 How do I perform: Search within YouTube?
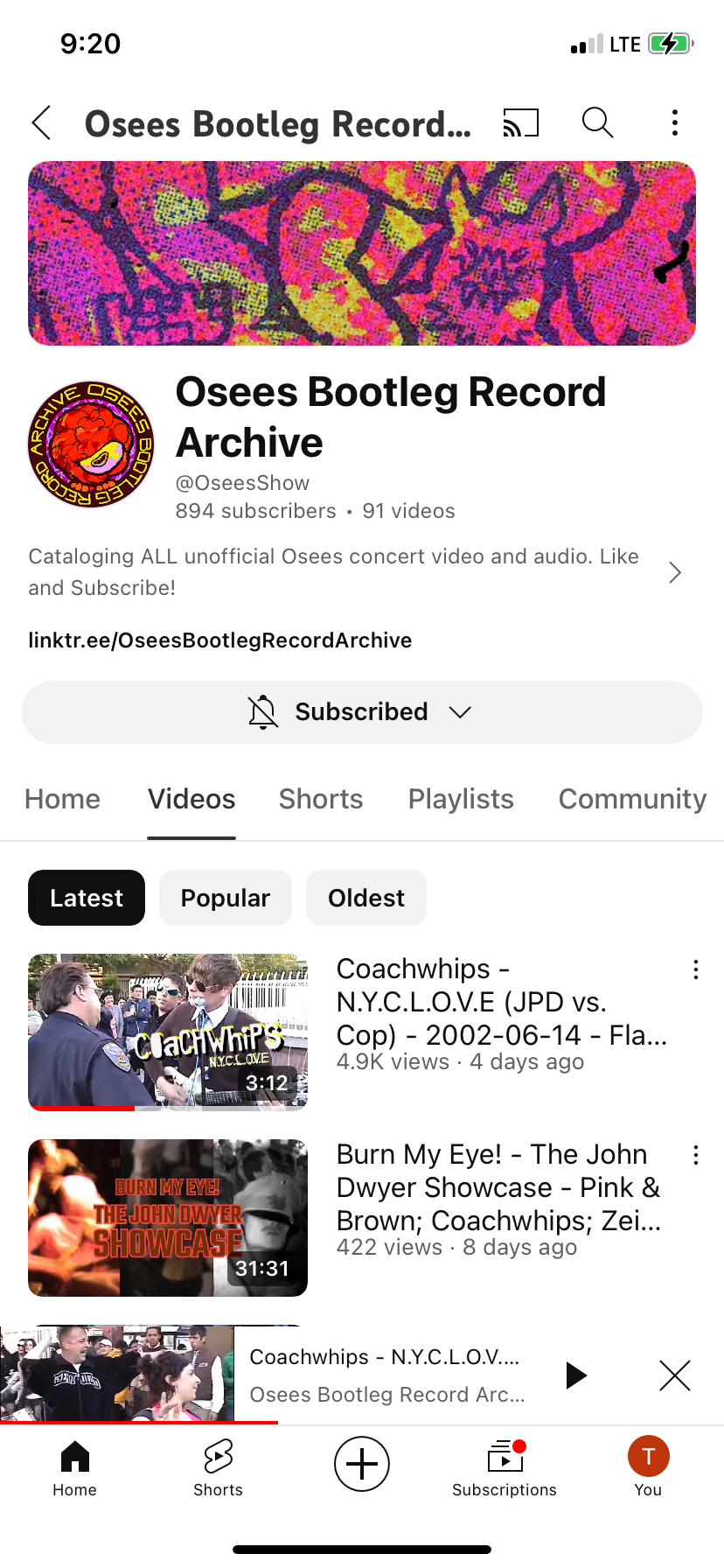(x=597, y=123)
